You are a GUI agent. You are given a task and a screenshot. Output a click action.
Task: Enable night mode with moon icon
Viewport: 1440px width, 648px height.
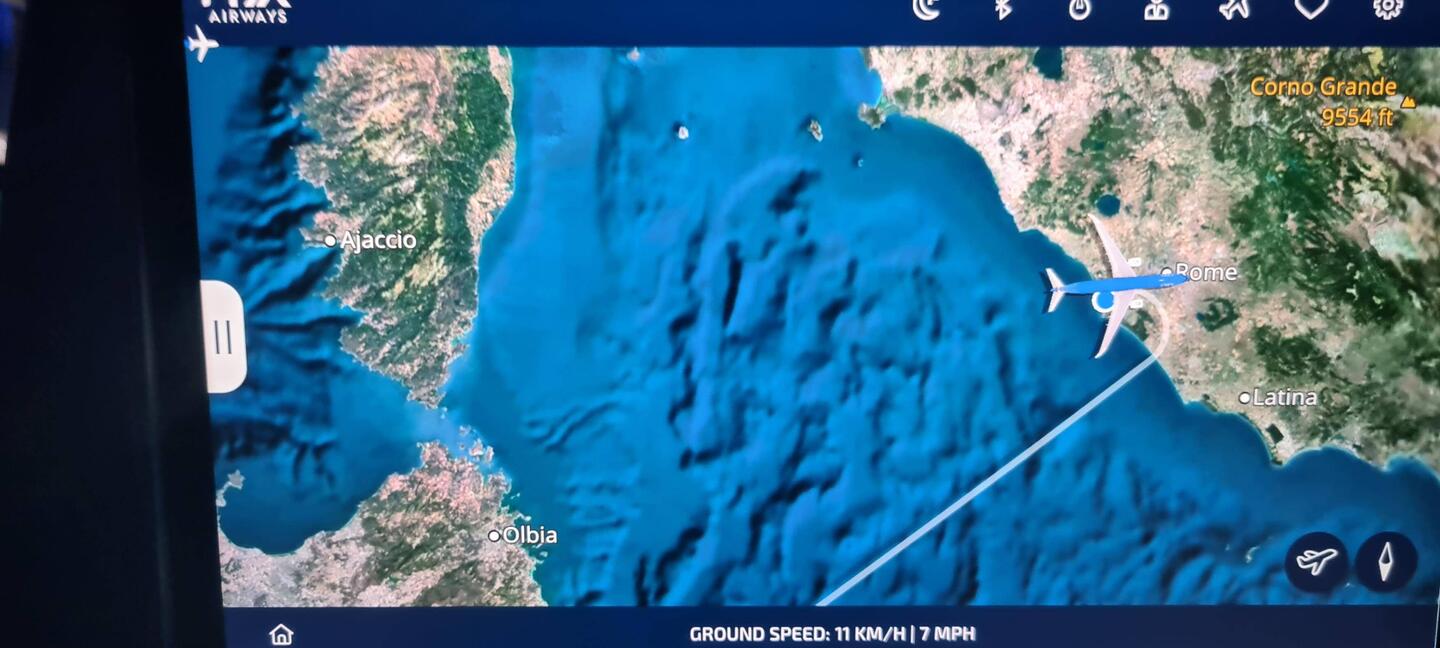click(926, 8)
